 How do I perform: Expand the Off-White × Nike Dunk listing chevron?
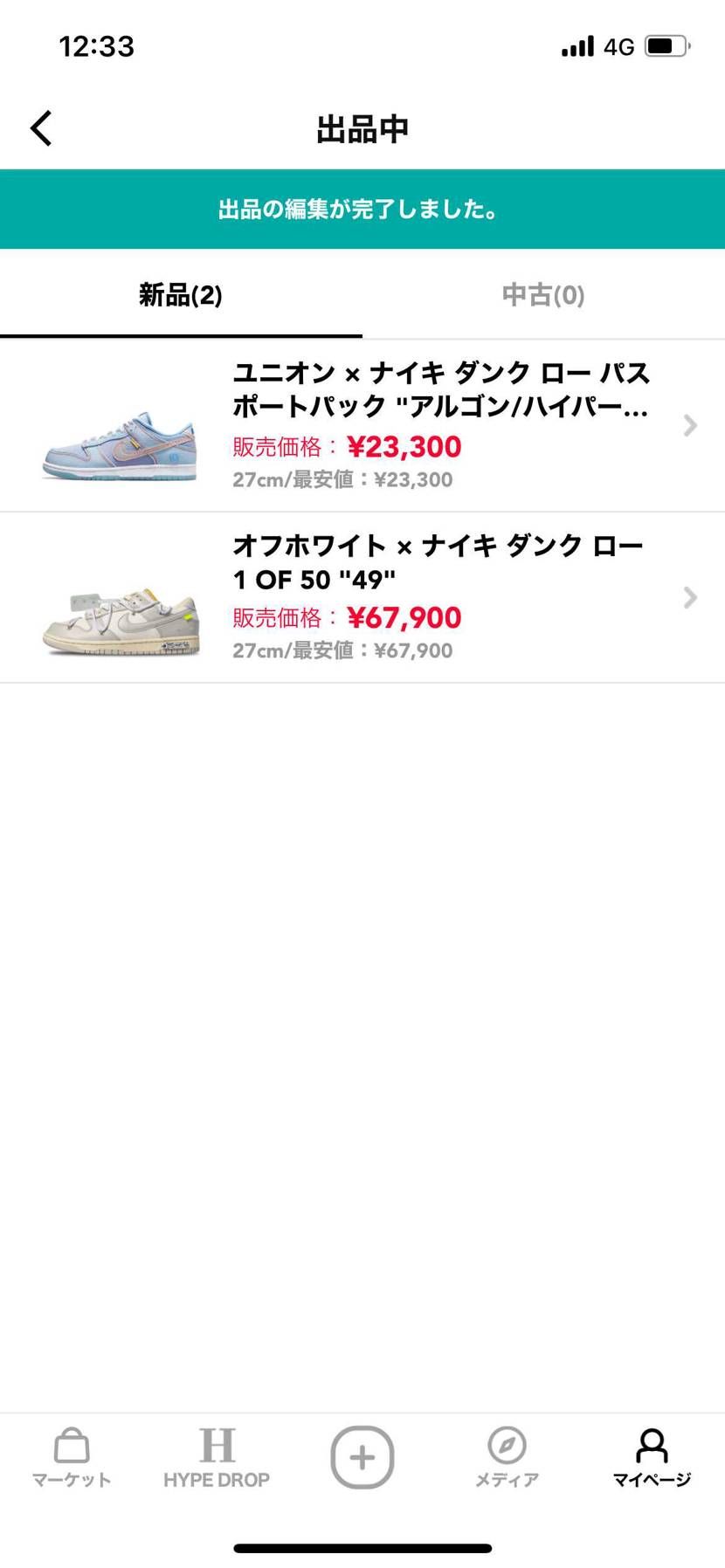[x=689, y=597]
